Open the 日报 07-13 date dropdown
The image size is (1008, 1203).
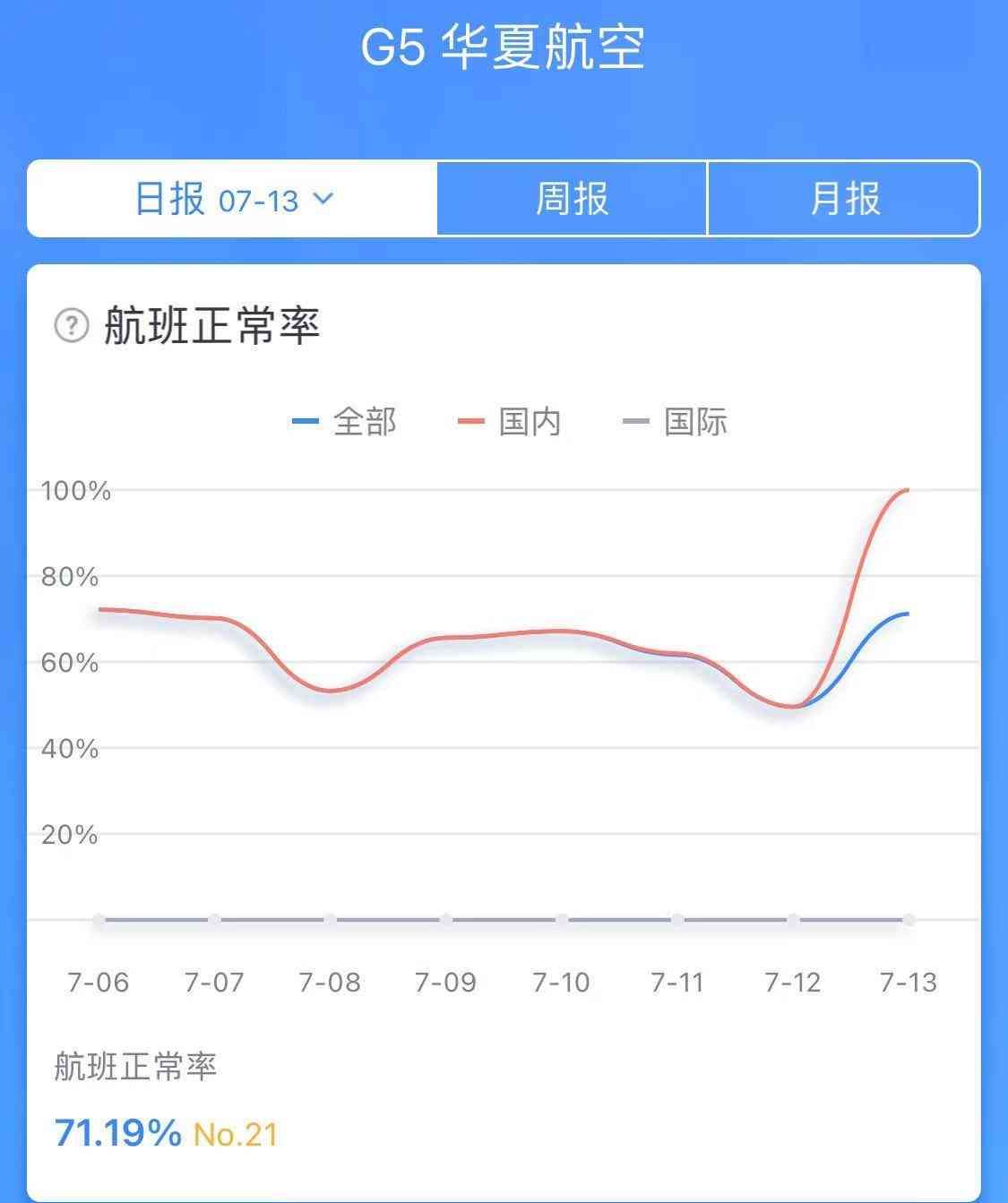coord(234,199)
